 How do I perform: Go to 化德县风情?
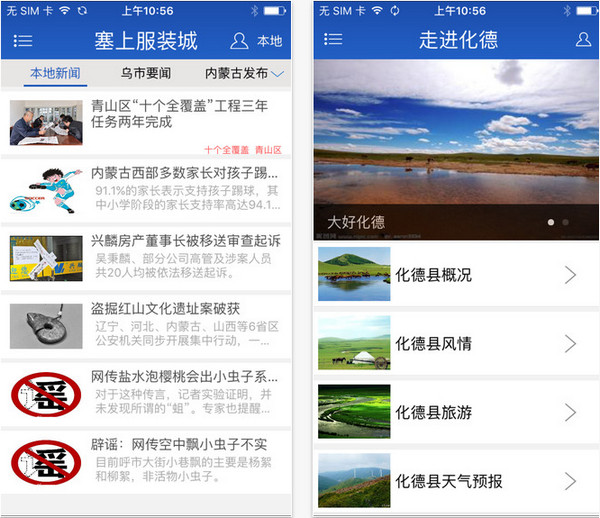pyautogui.click(x=454, y=344)
